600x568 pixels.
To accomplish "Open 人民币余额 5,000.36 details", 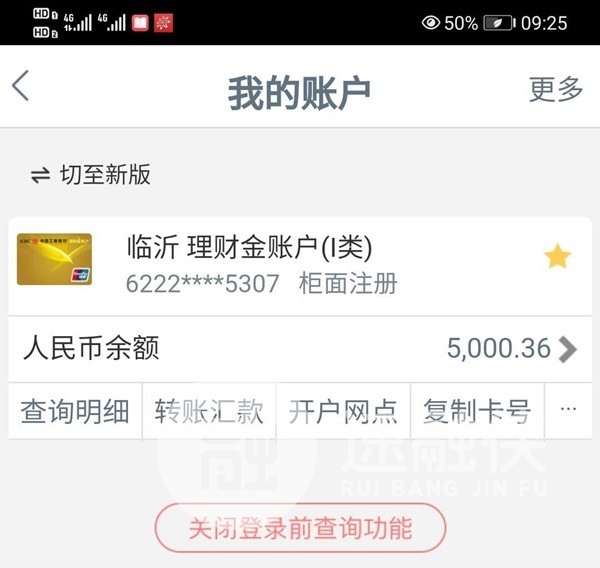I will [x=300, y=348].
